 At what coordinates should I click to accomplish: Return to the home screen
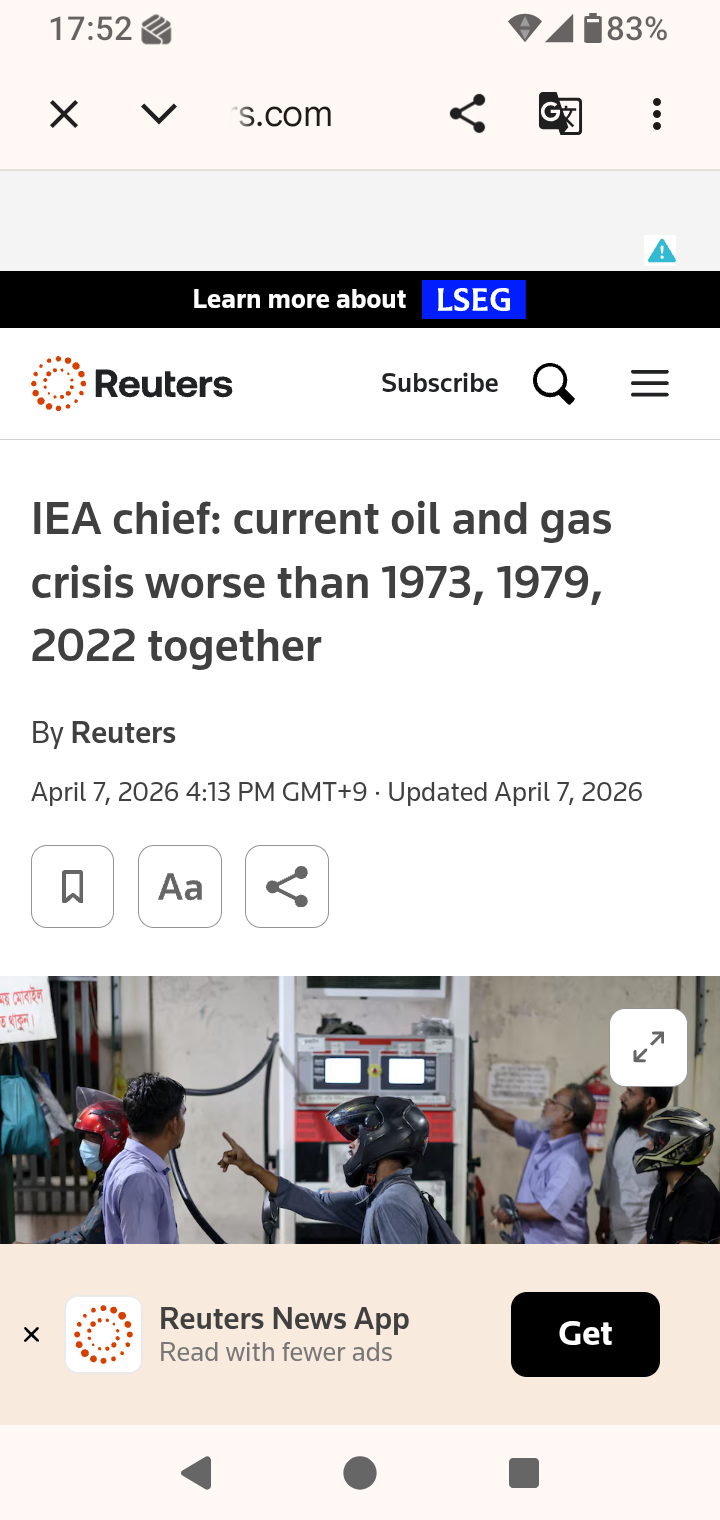point(360,1472)
